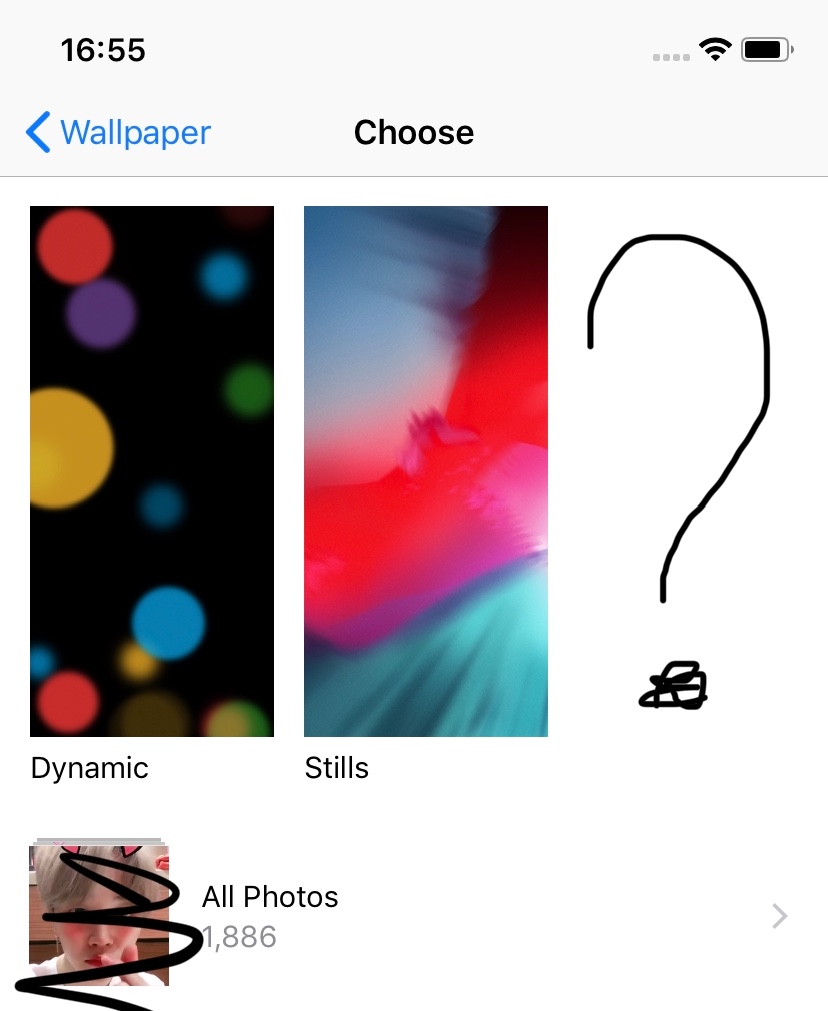Open the Dynamic wallpapers collection
This screenshot has width=828, height=1011.
pos(152,471)
